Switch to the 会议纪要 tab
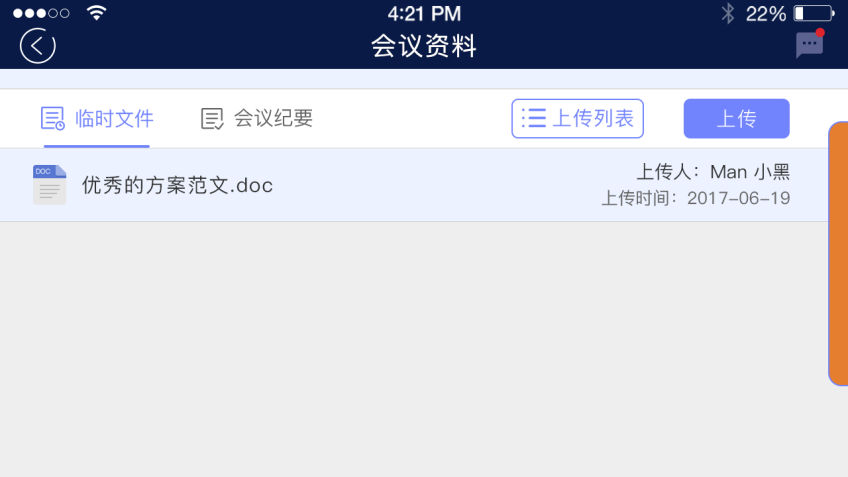 click(257, 119)
